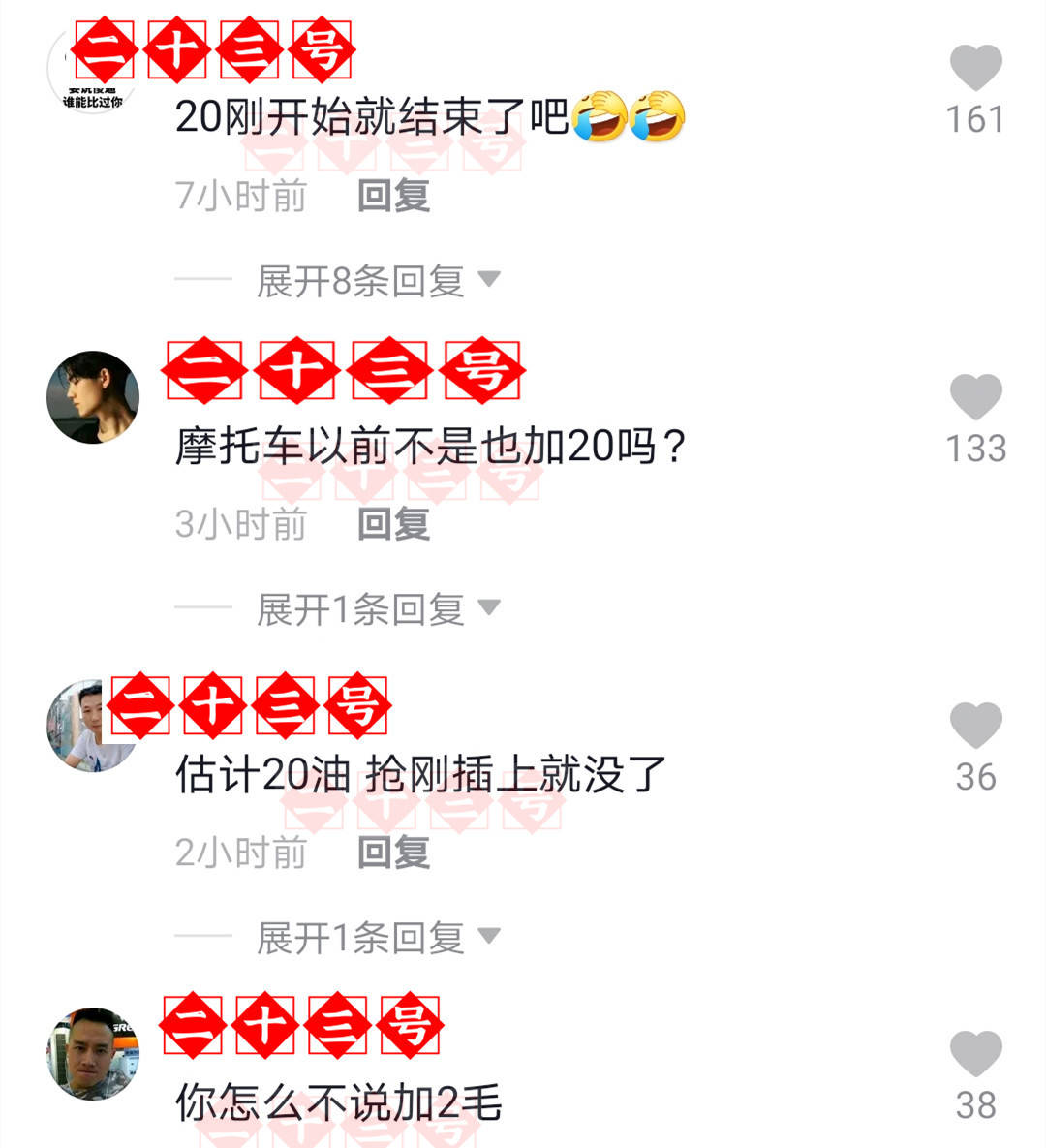
Task: Open avatar of the motorcycle comment's author
Action: pyautogui.click(x=93, y=397)
